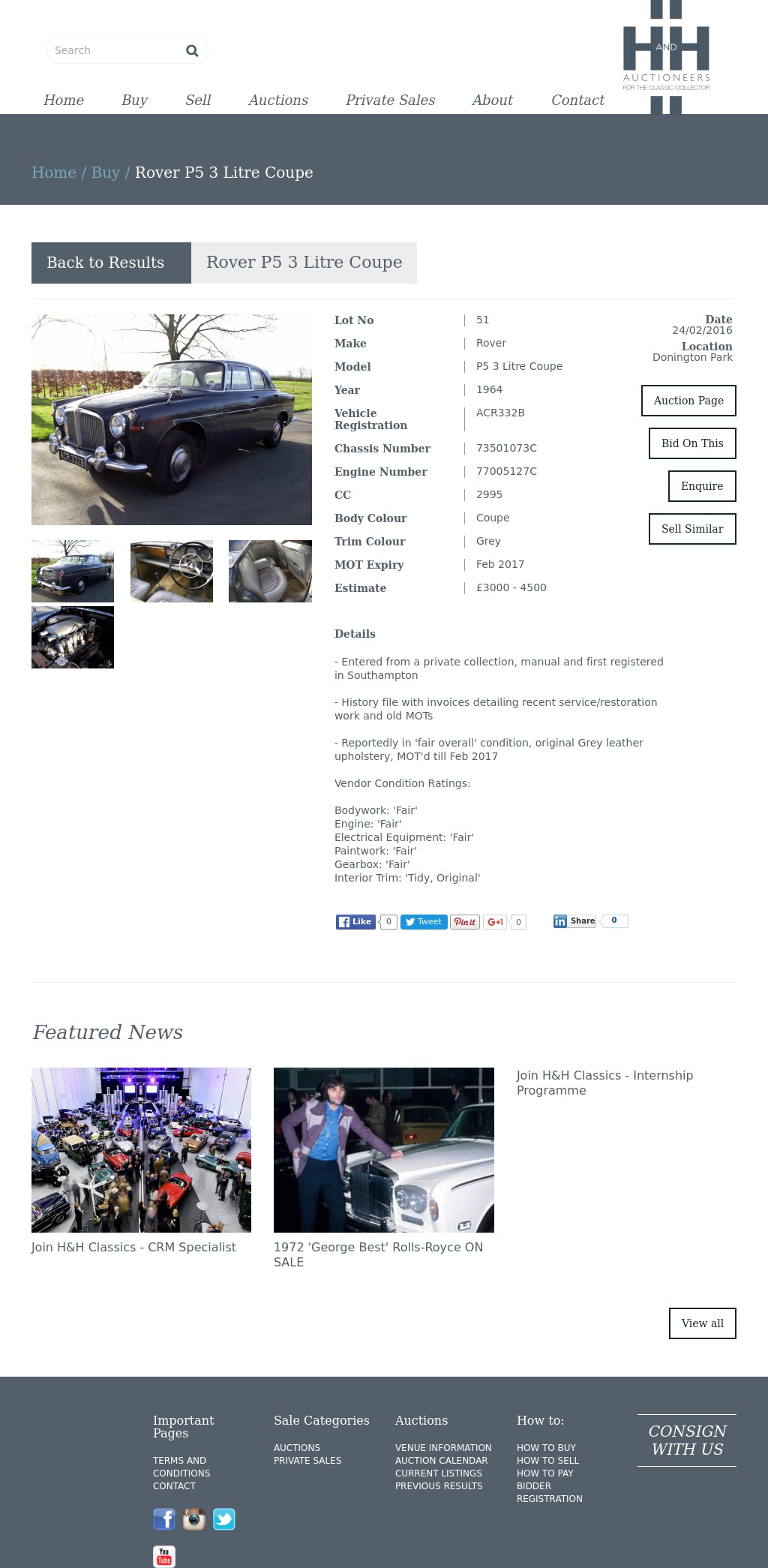The height and width of the screenshot is (1568, 768).
Task: View the steering wheel interior thumbnail
Action: (172, 571)
